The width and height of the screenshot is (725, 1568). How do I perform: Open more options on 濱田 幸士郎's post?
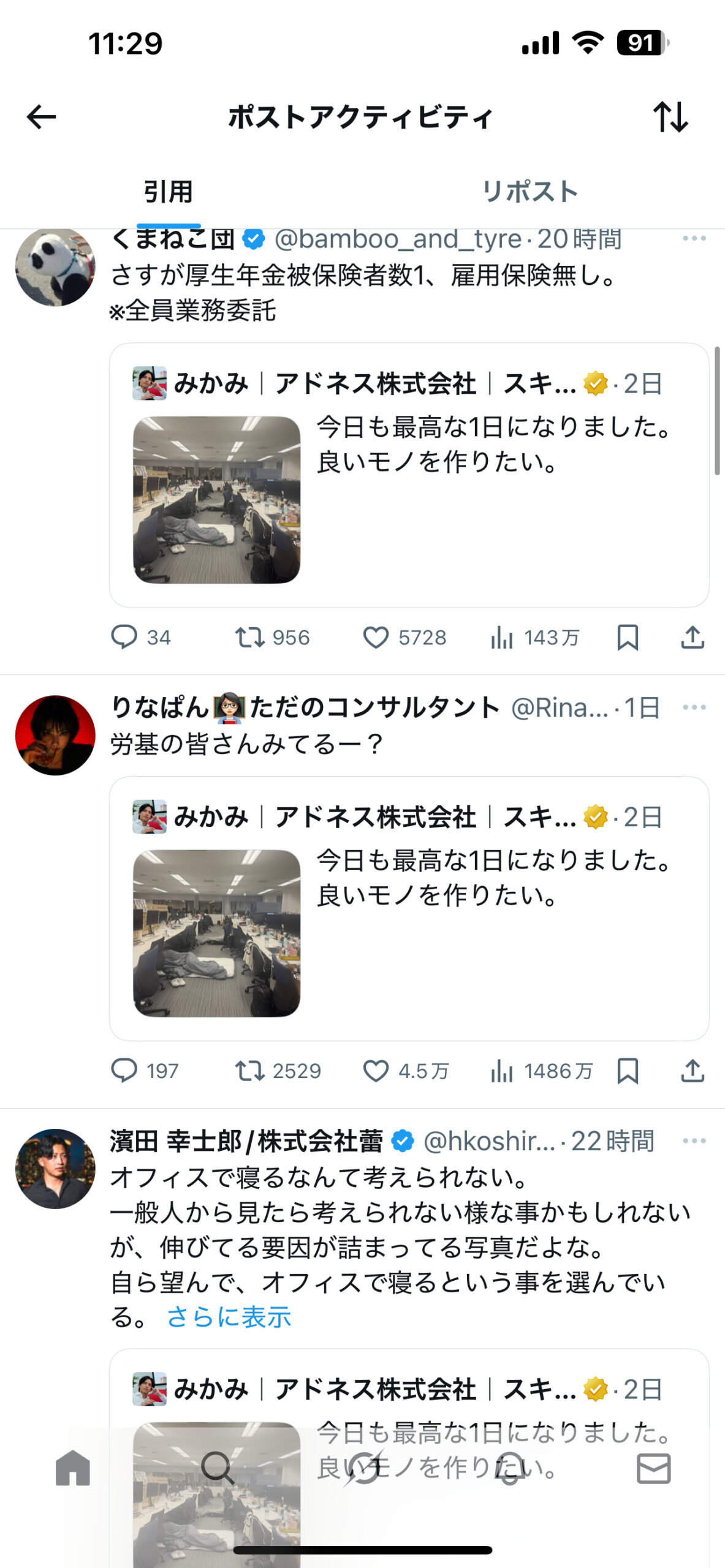tap(694, 1141)
